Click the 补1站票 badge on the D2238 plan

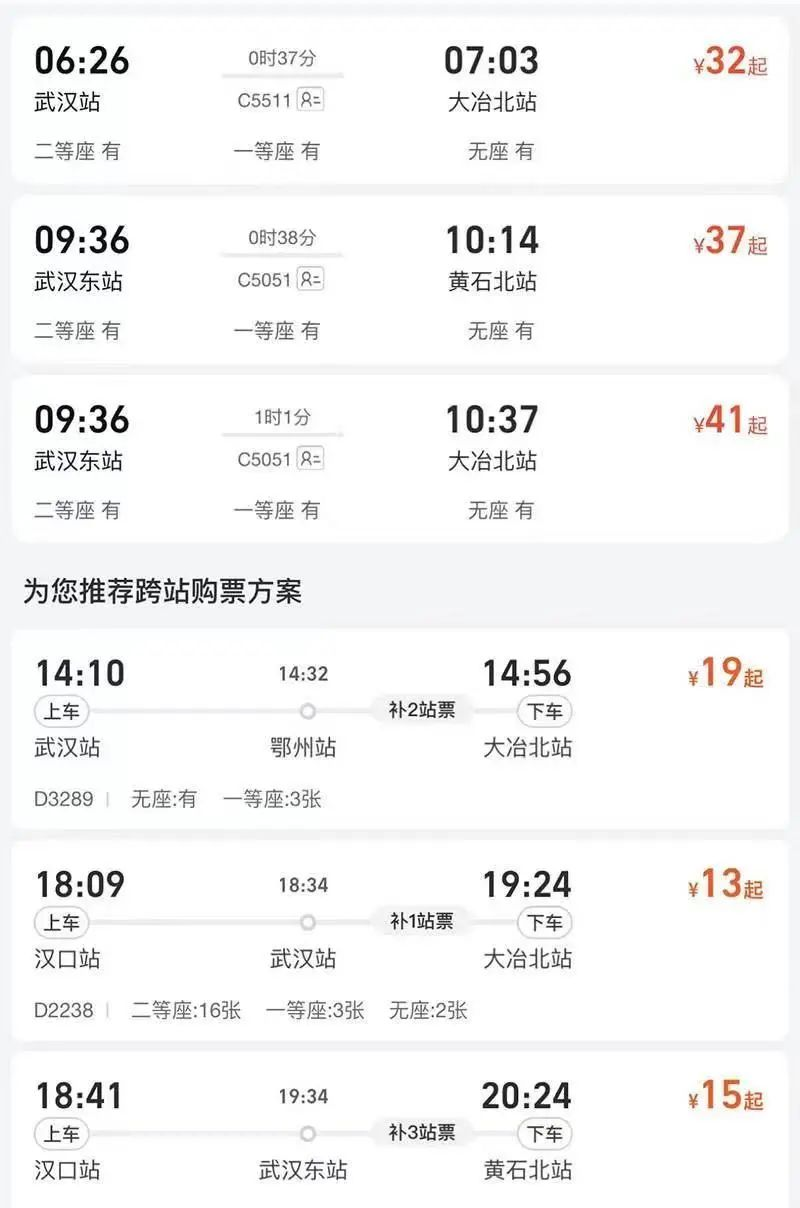point(421,923)
